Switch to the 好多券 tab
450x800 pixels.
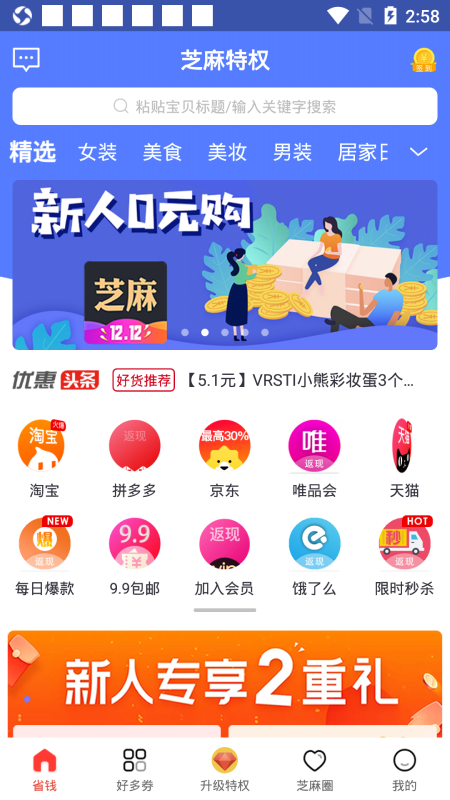click(x=135, y=770)
